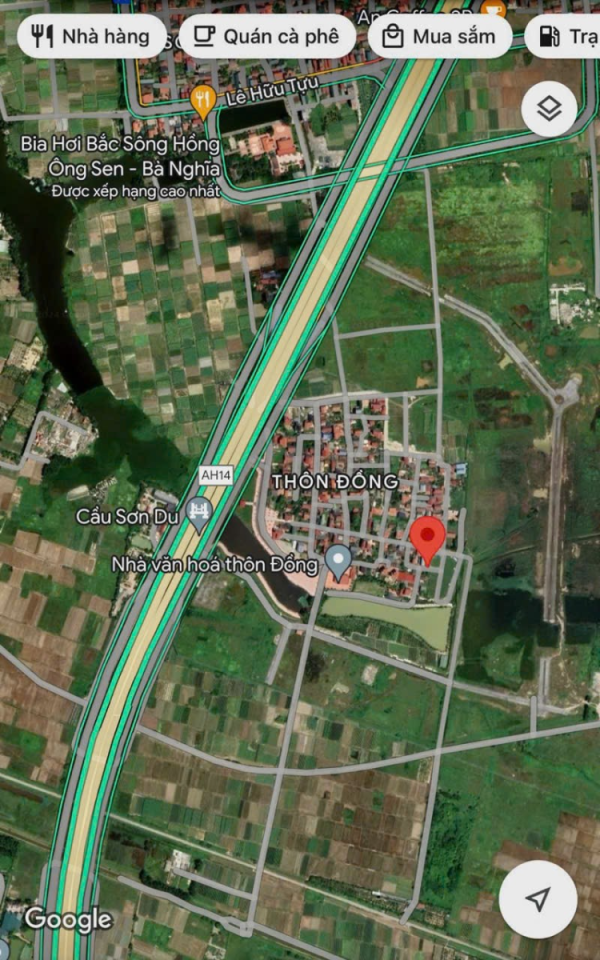Select the Mua sắm chip
The height and width of the screenshot is (960, 600).
click(x=440, y=37)
